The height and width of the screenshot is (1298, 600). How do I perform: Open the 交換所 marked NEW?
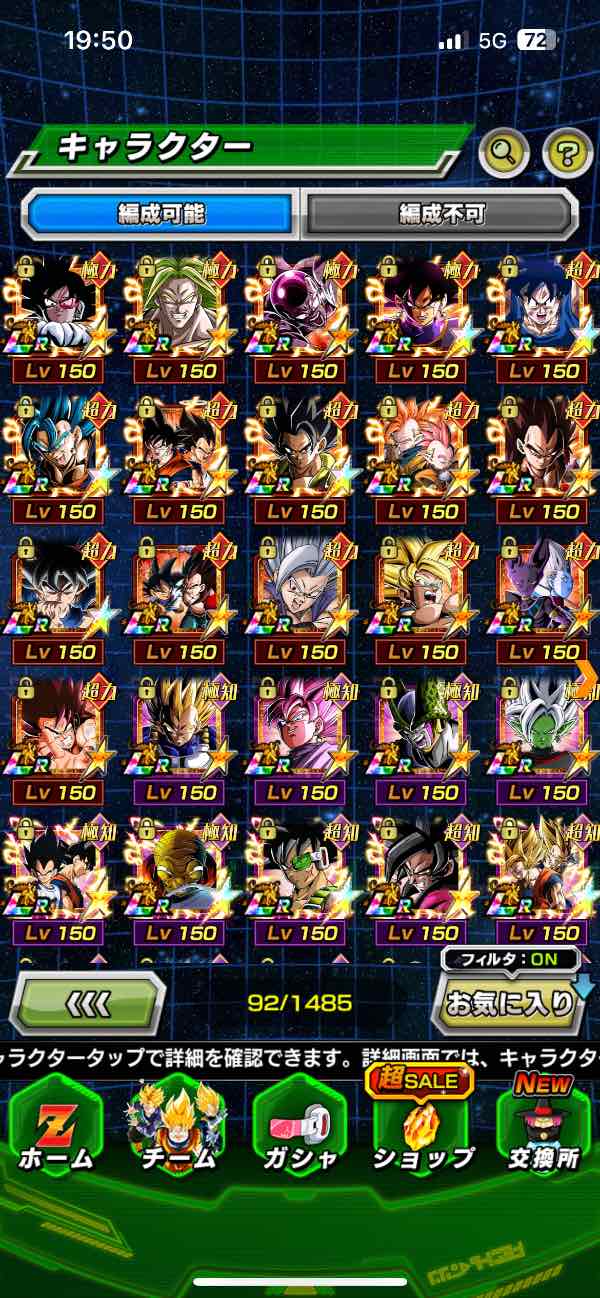(x=545, y=1125)
